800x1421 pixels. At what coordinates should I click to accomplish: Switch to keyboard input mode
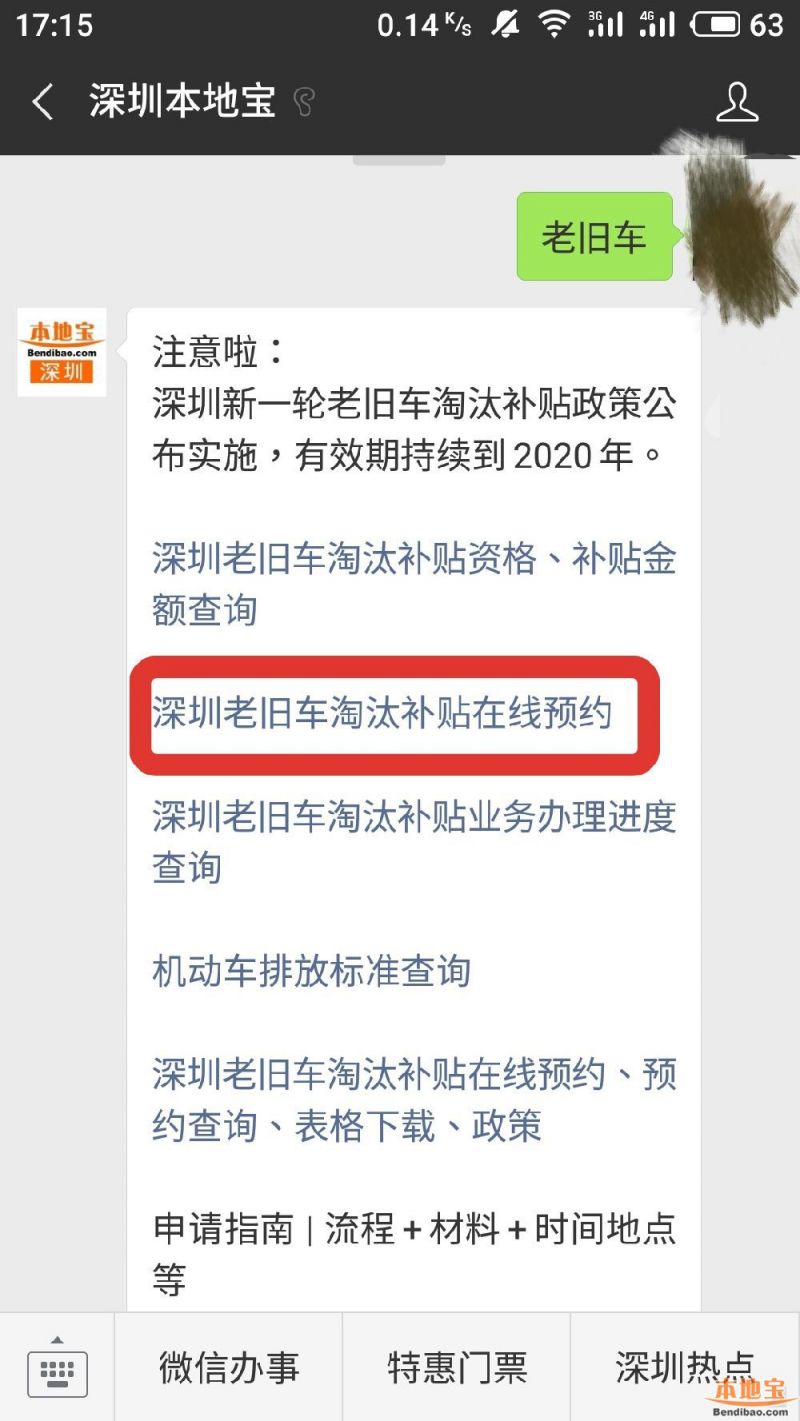(57, 1368)
